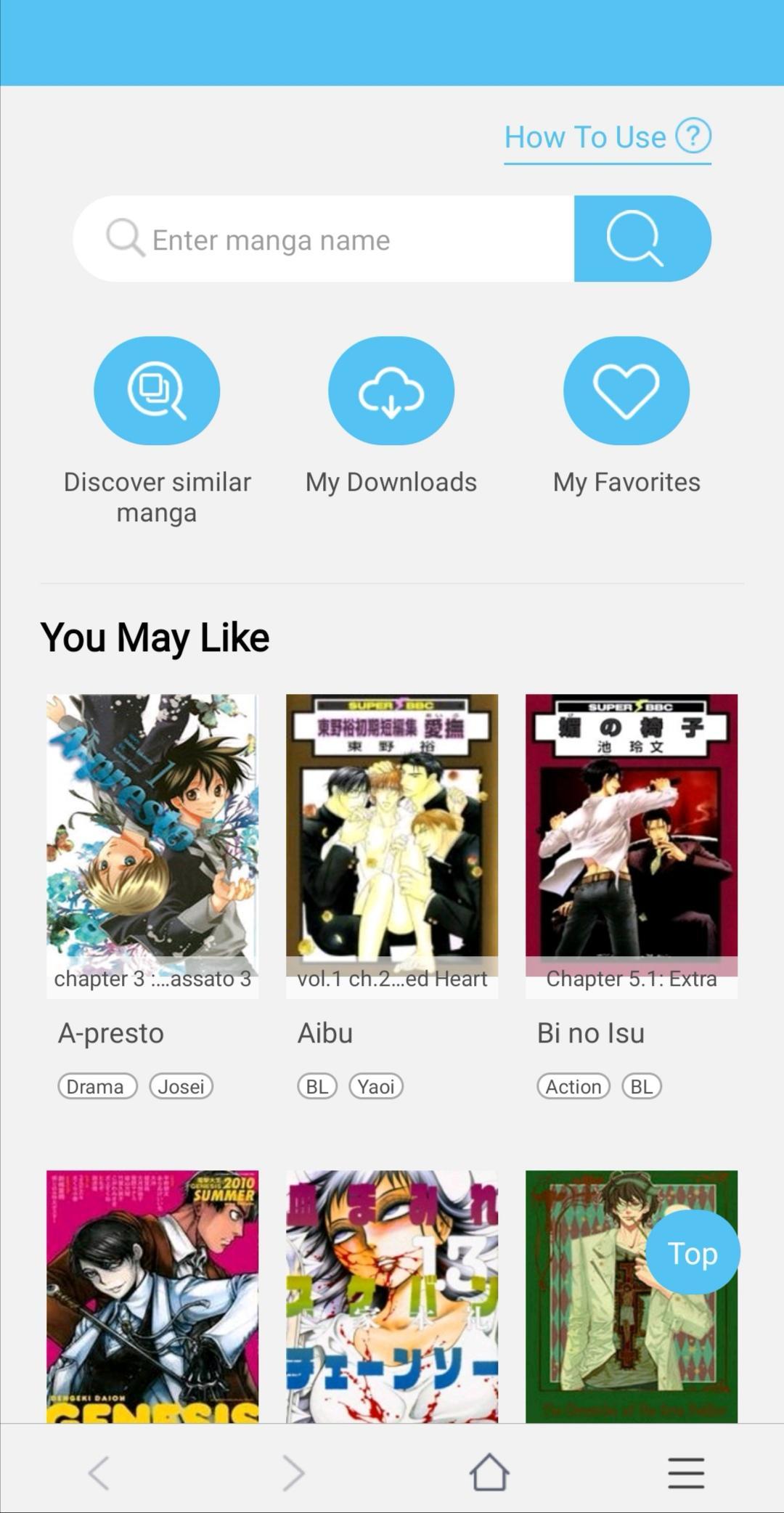Open the How To Use link
This screenshot has width=784, height=1513.
point(586,136)
